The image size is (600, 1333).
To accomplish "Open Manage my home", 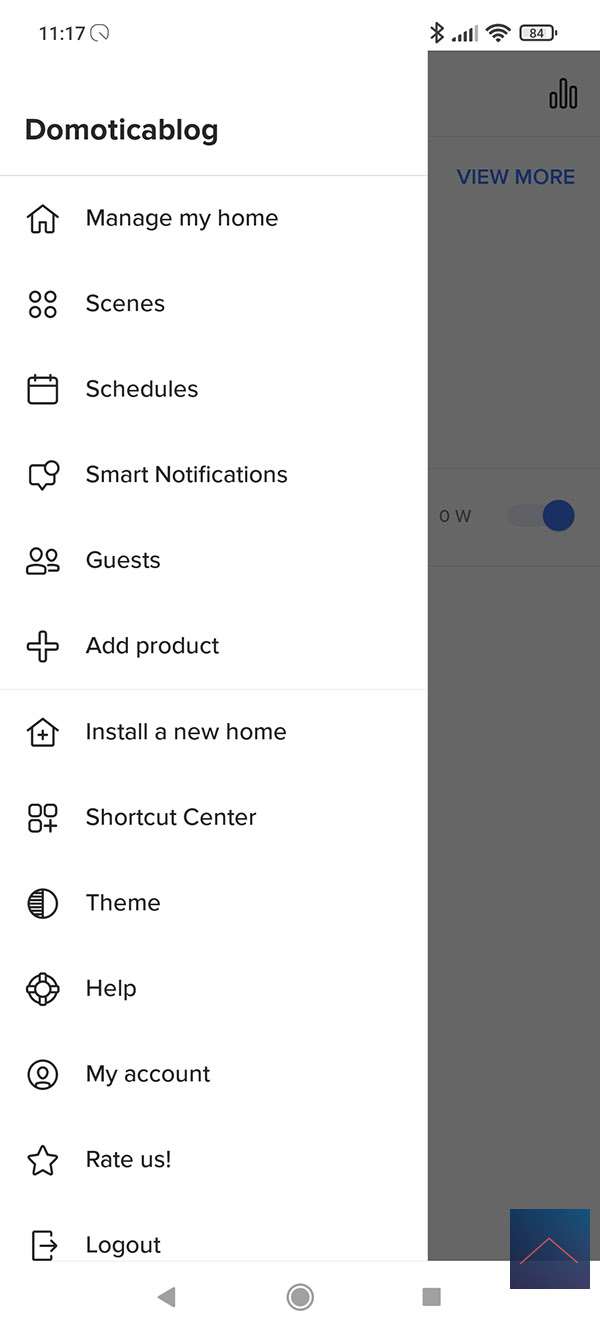I will [x=181, y=218].
